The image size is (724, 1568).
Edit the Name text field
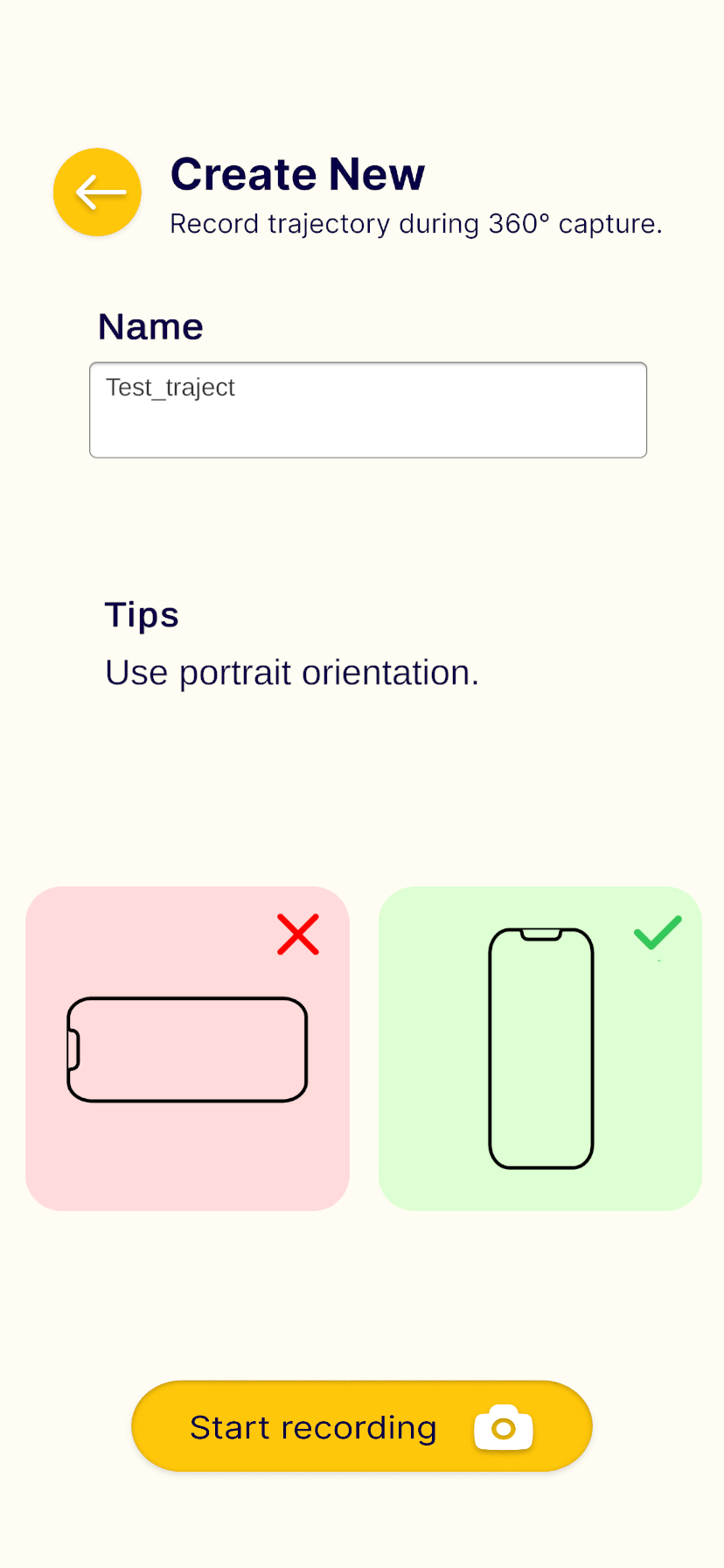pos(367,409)
